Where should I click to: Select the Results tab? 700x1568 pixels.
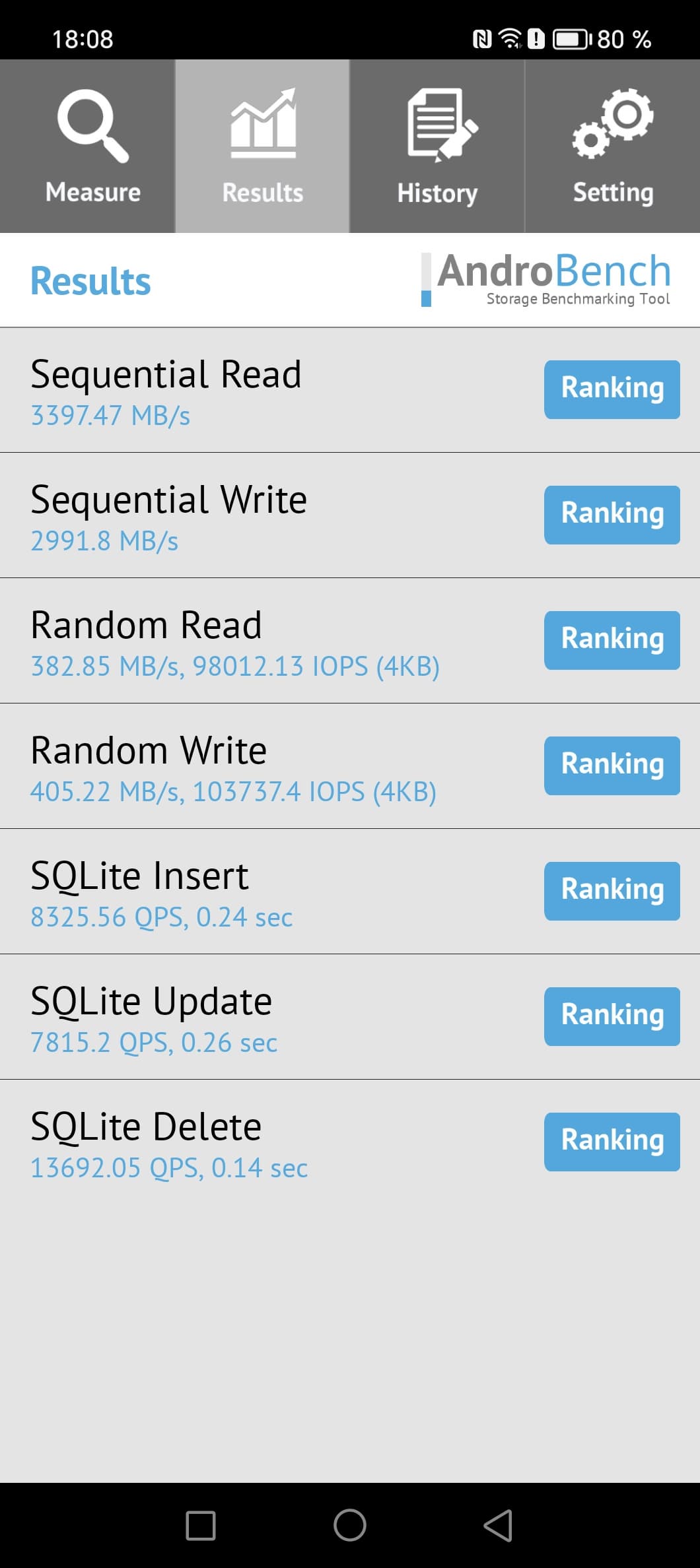tap(262, 147)
